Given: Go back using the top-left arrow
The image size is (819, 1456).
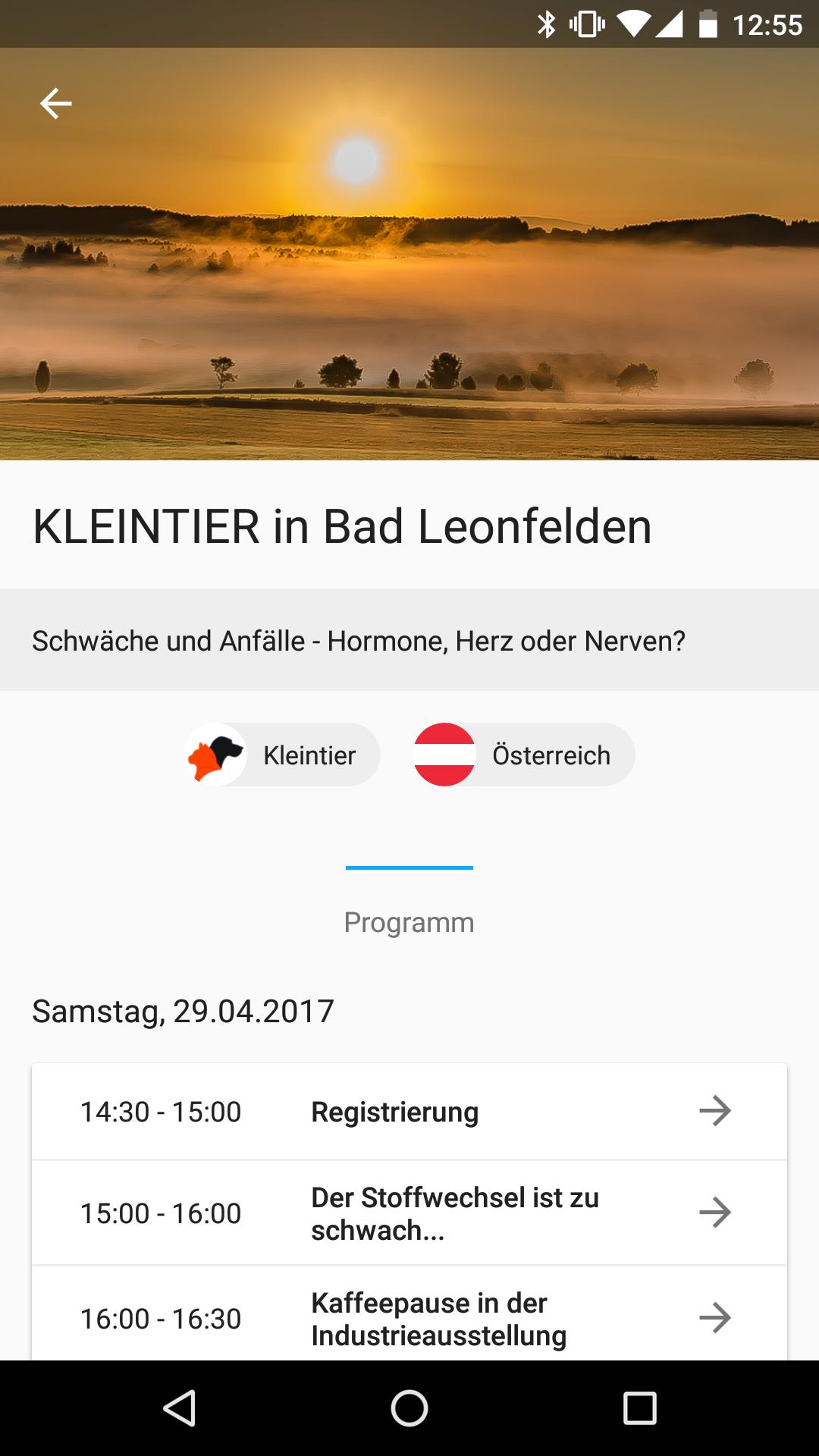Looking at the screenshot, I should tap(55, 103).
